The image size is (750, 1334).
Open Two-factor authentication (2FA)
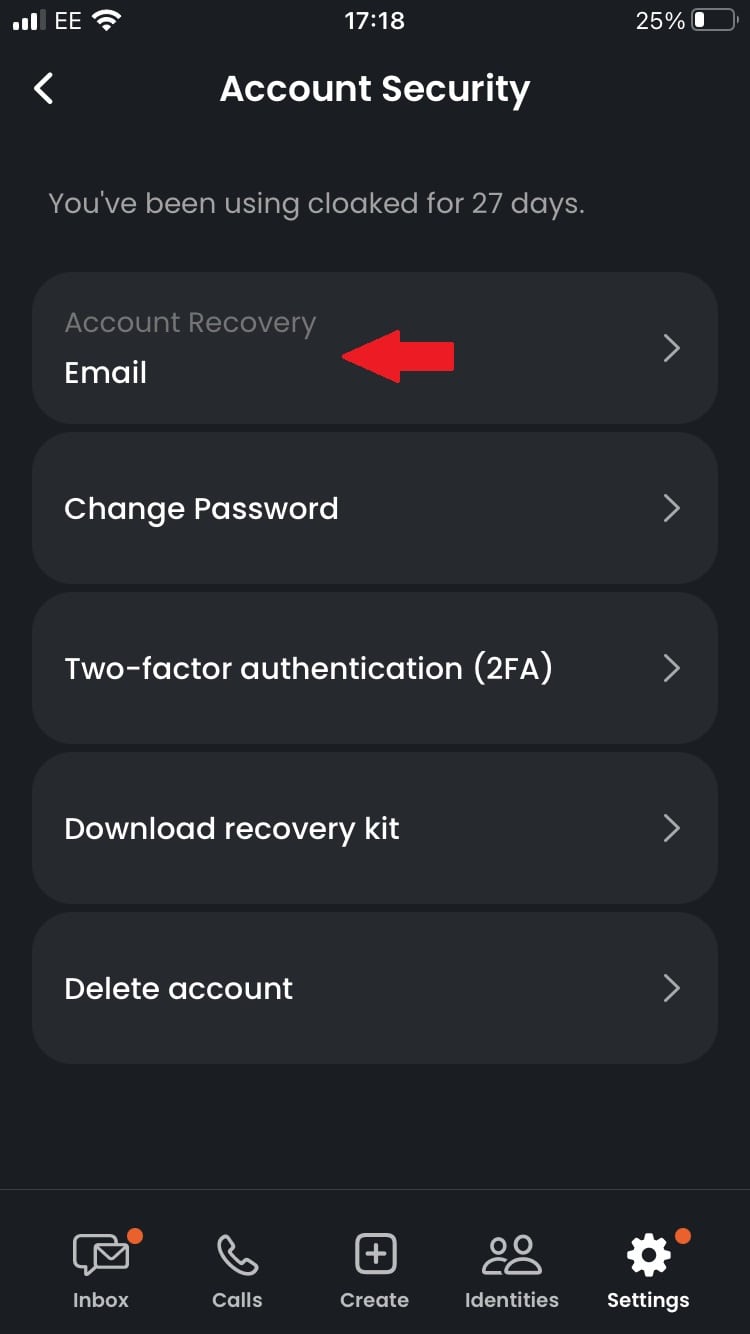375,668
